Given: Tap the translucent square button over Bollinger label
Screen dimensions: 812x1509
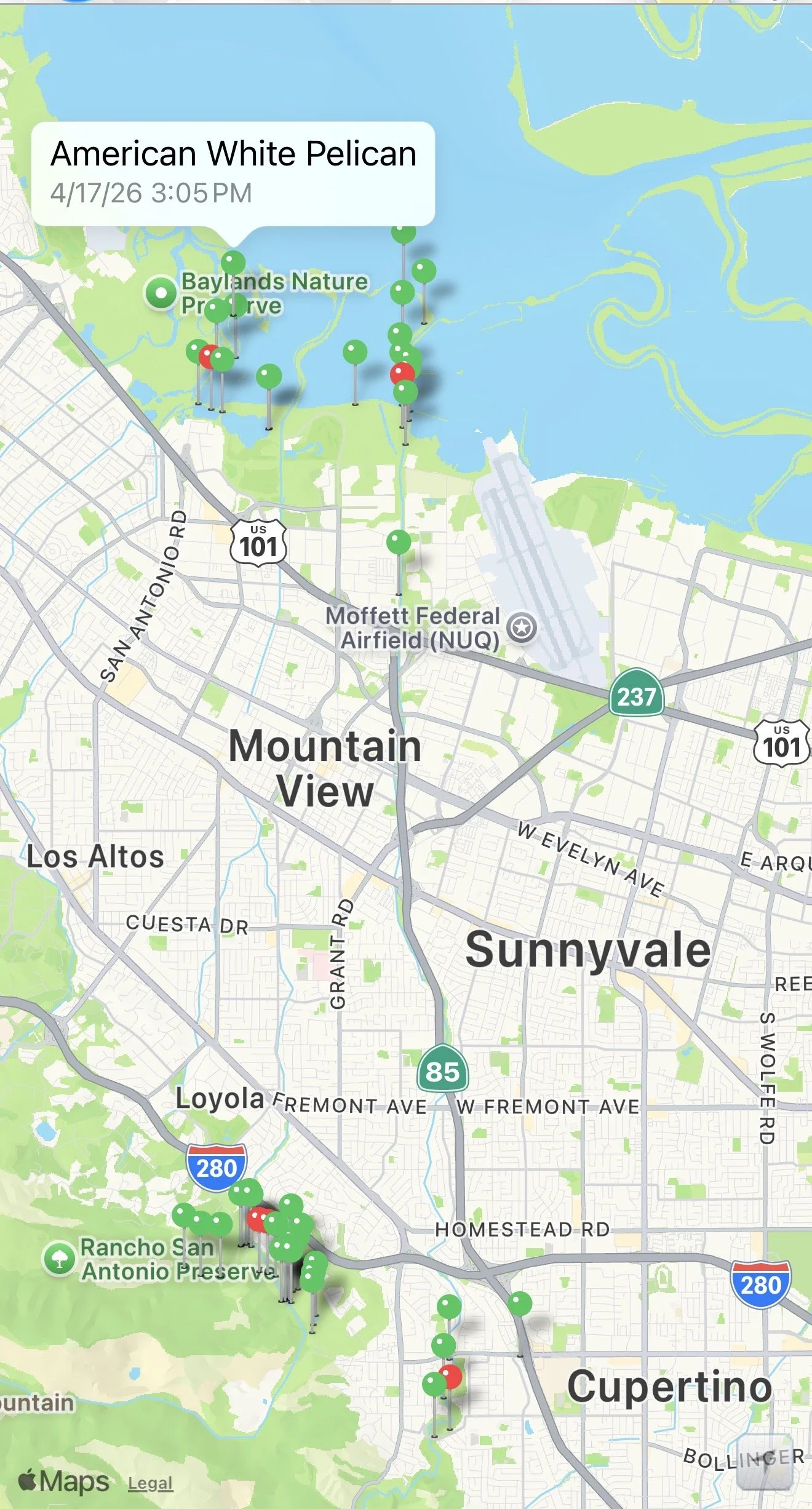Looking at the screenshot, I should (x=764, y=1462).
